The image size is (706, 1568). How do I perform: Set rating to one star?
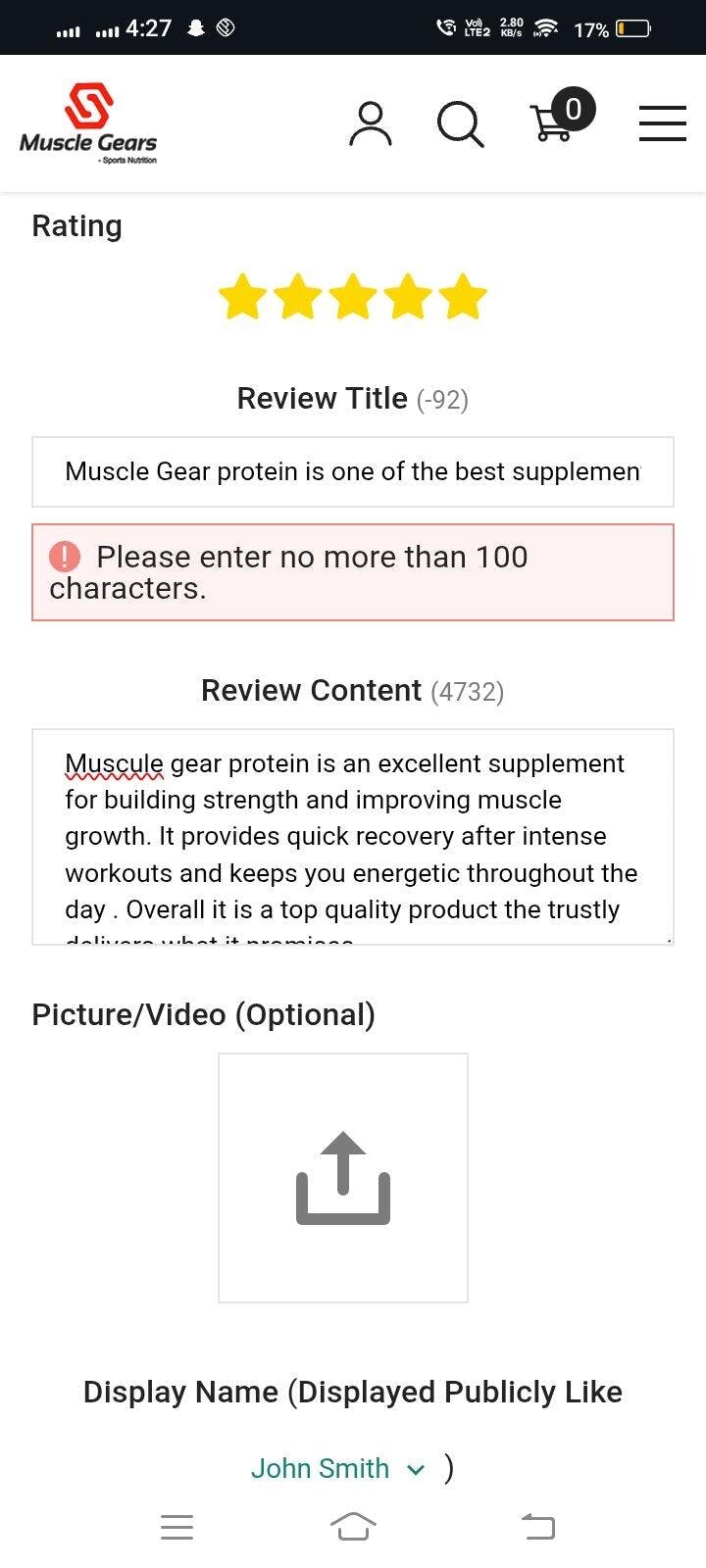[242, 297]
